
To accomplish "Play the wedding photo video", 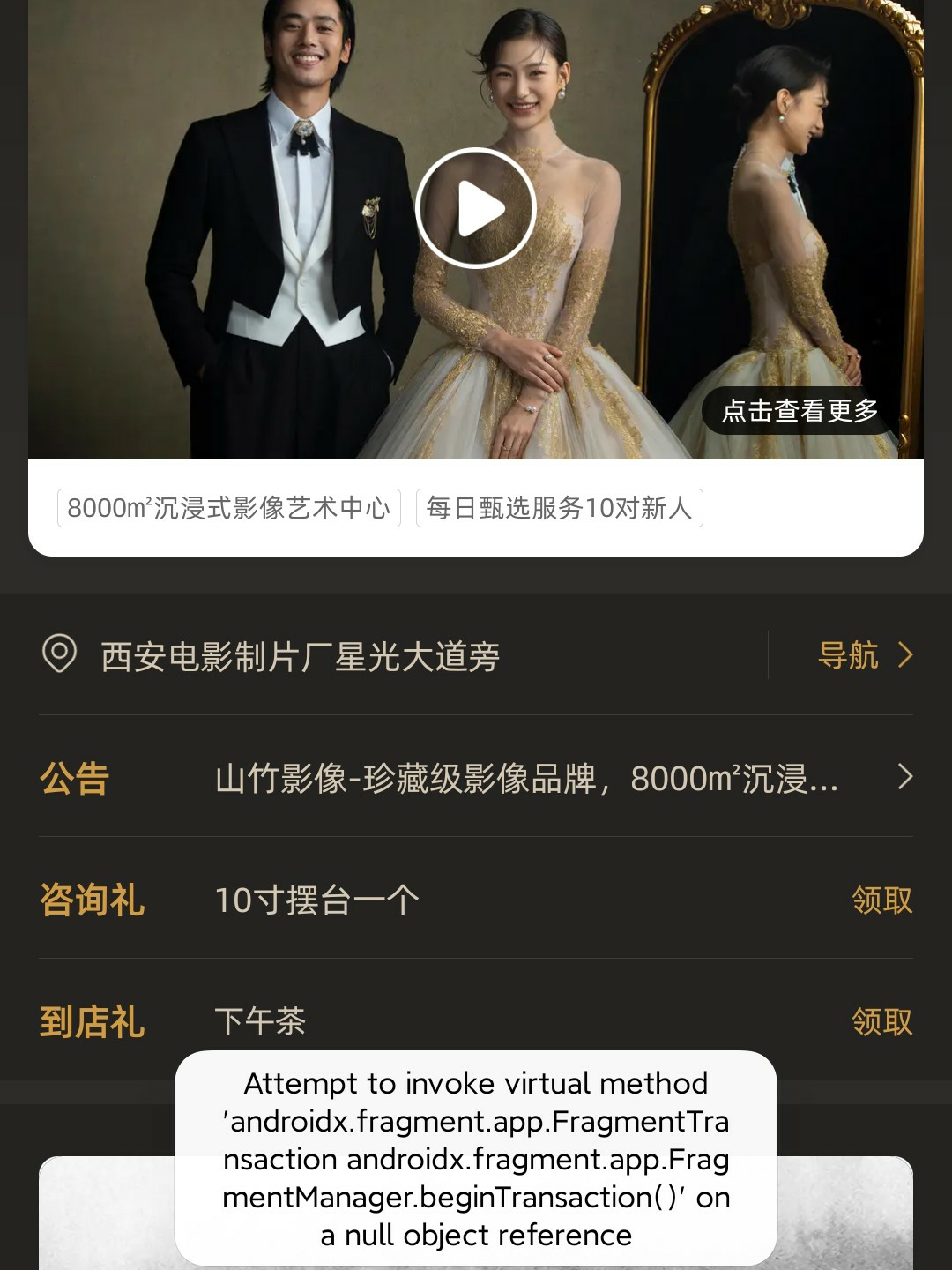I will tap(476, 208).
